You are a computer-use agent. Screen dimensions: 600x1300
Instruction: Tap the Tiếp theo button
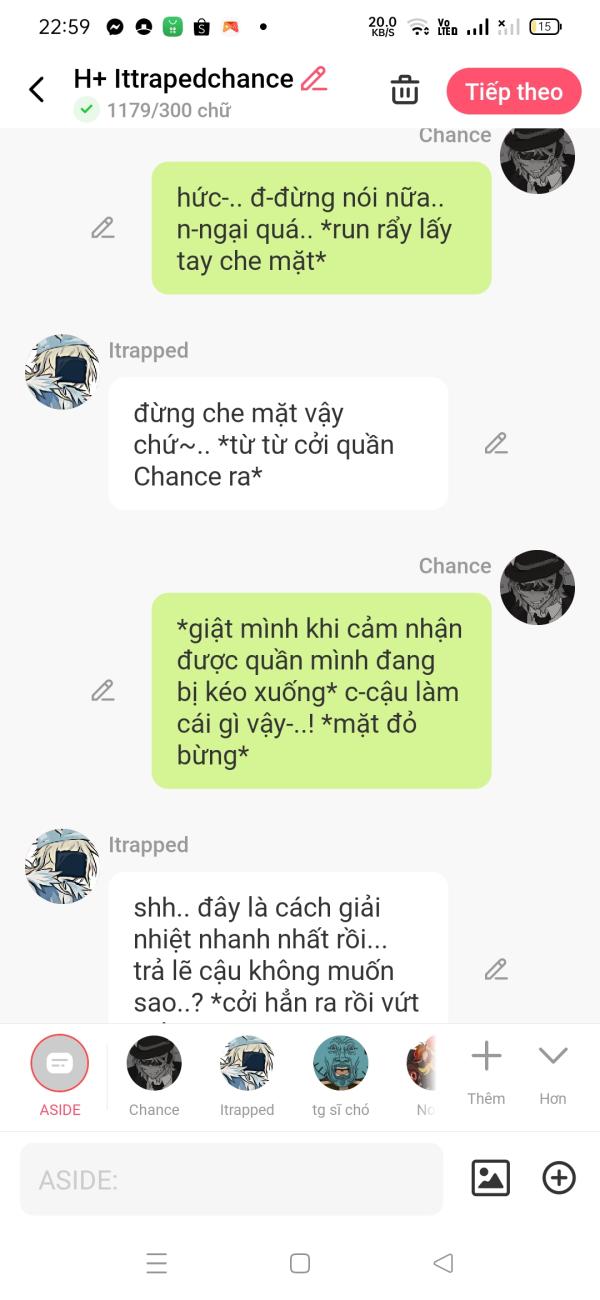click(514, 92)
